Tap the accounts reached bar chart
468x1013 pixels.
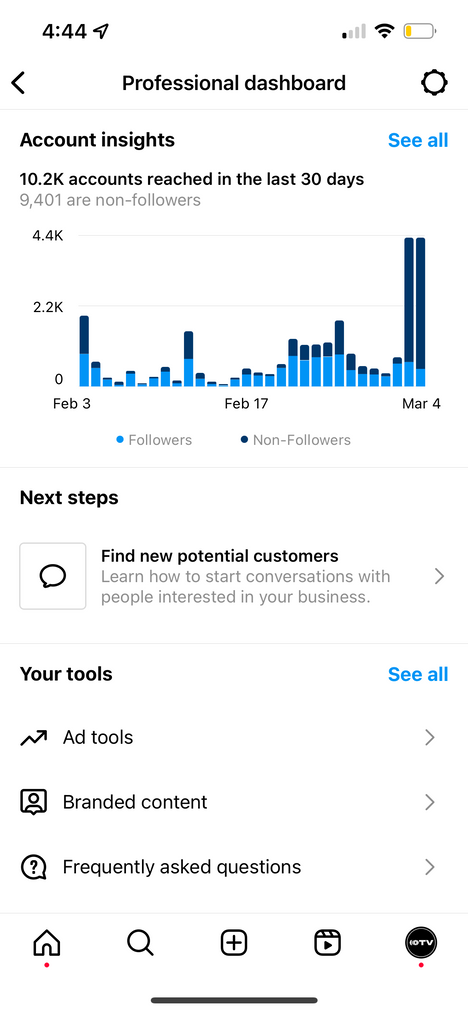252,311
